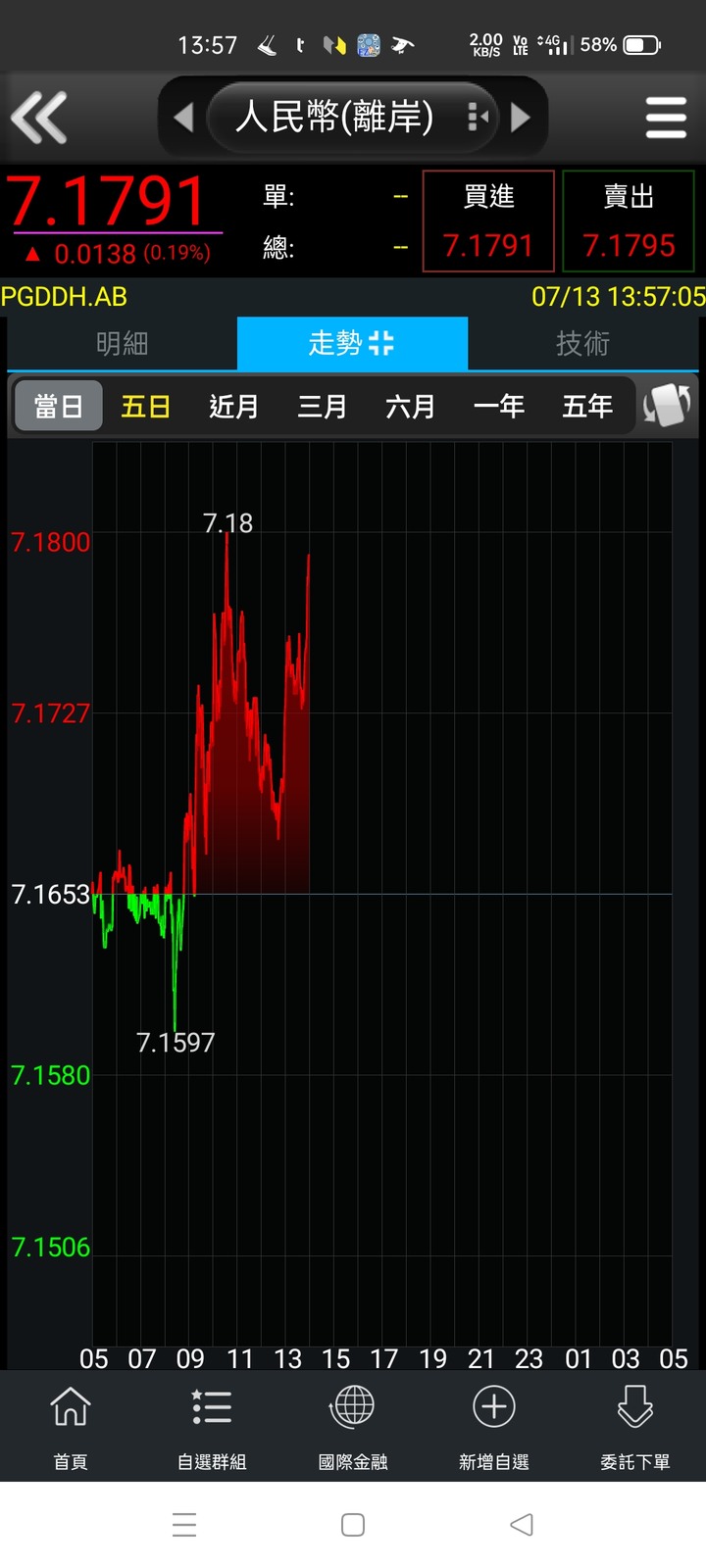Add this instrument via 新增自選
The width and height of the screenshot is (706, 1568).
[494, 1428]
